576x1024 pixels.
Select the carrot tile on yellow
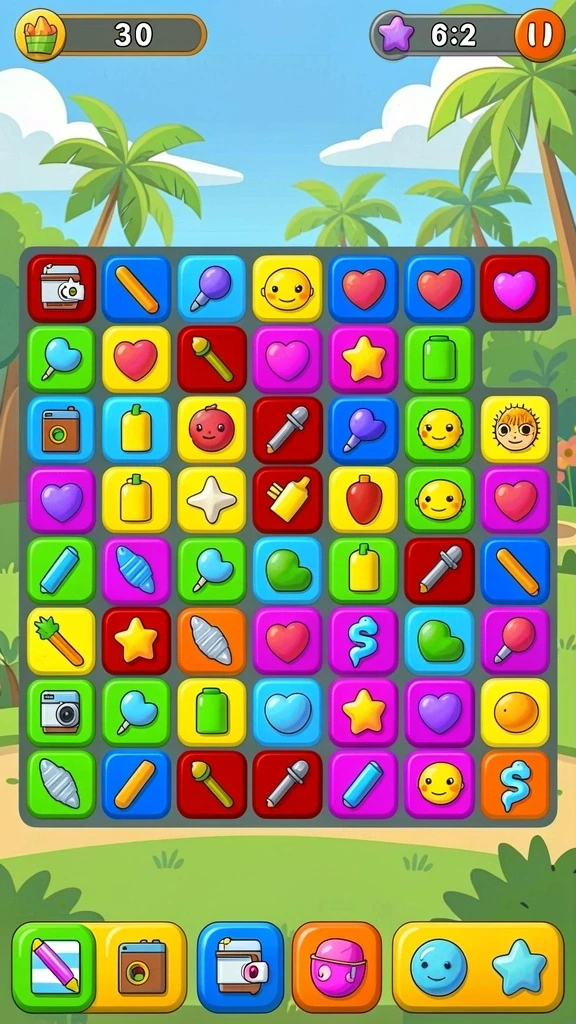click(61, 641)
